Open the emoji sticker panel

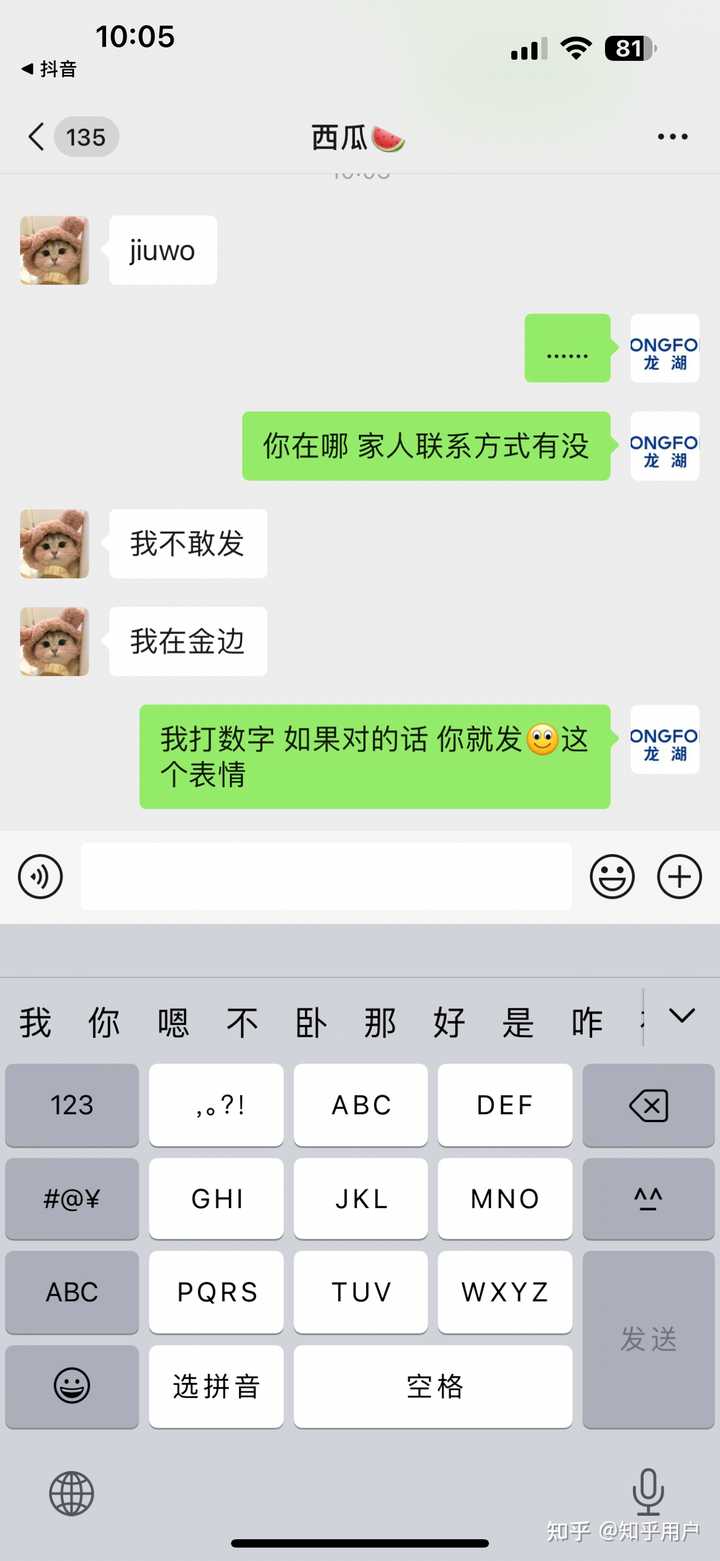pyautogui.click(x=612, y=877)
